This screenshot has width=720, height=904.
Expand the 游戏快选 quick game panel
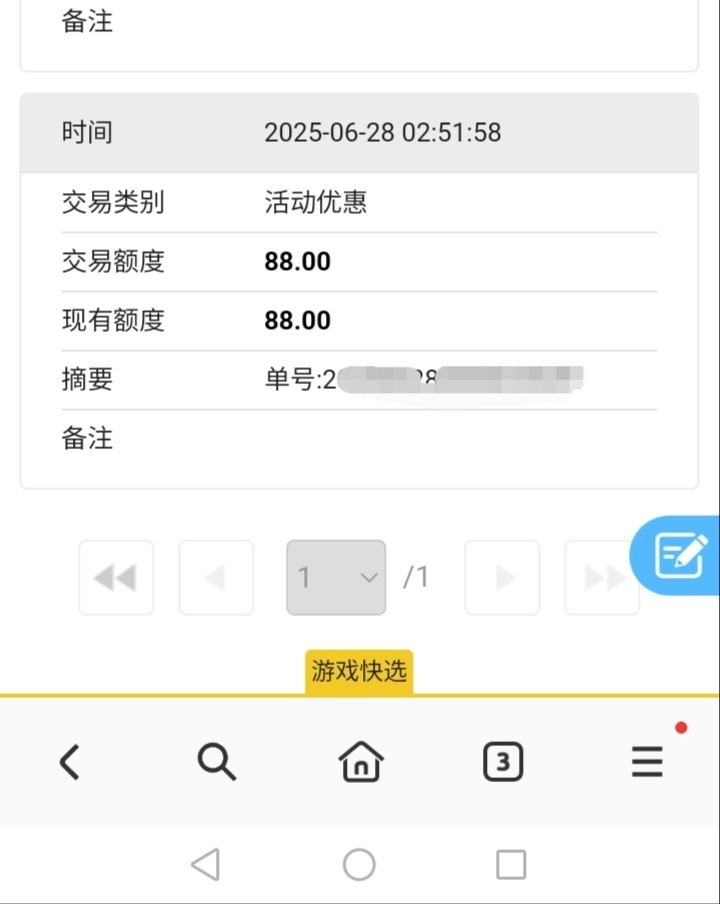click(x=359, y=671)
